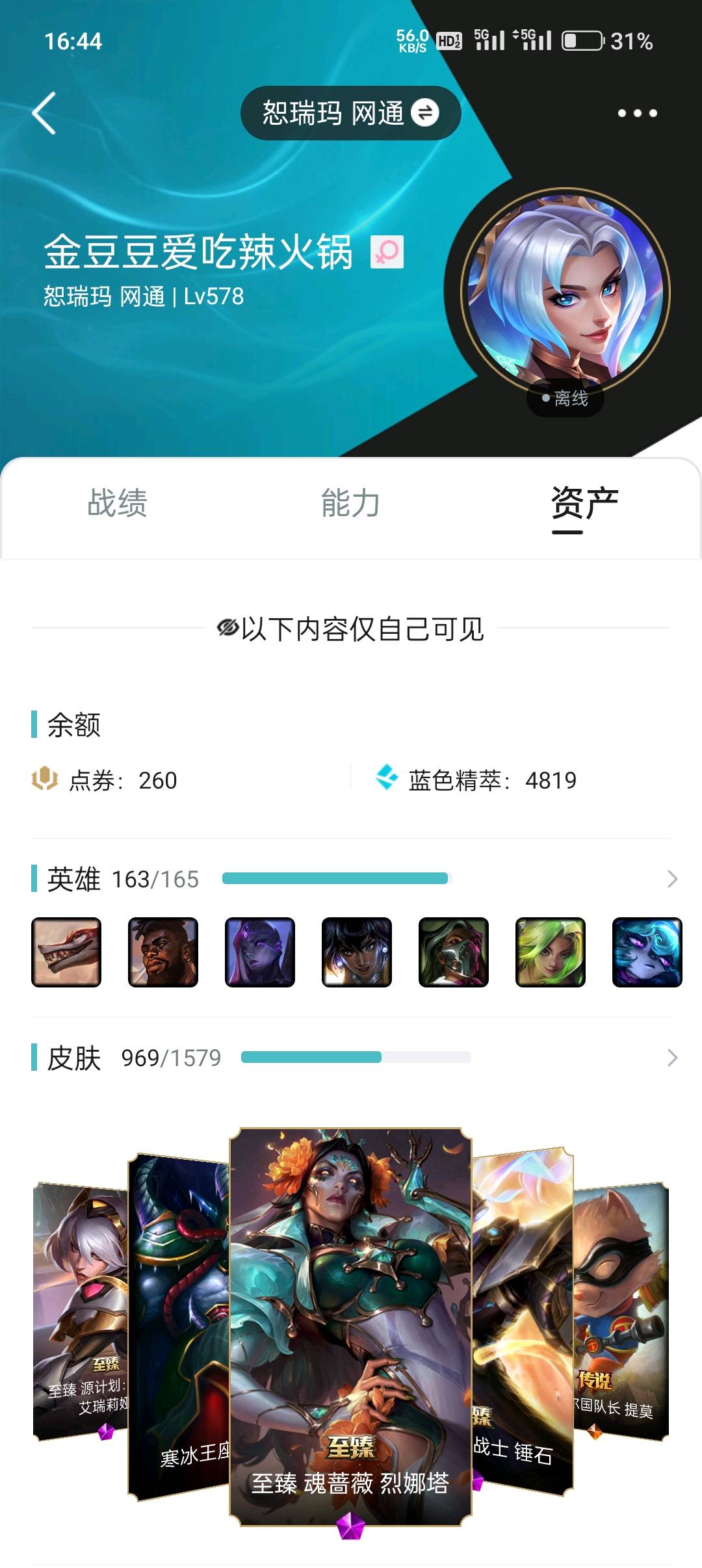Go back using the top-left arrow
Image resolution: width=702 pixels, height=1568 pixels.
(x=44, y=113)
